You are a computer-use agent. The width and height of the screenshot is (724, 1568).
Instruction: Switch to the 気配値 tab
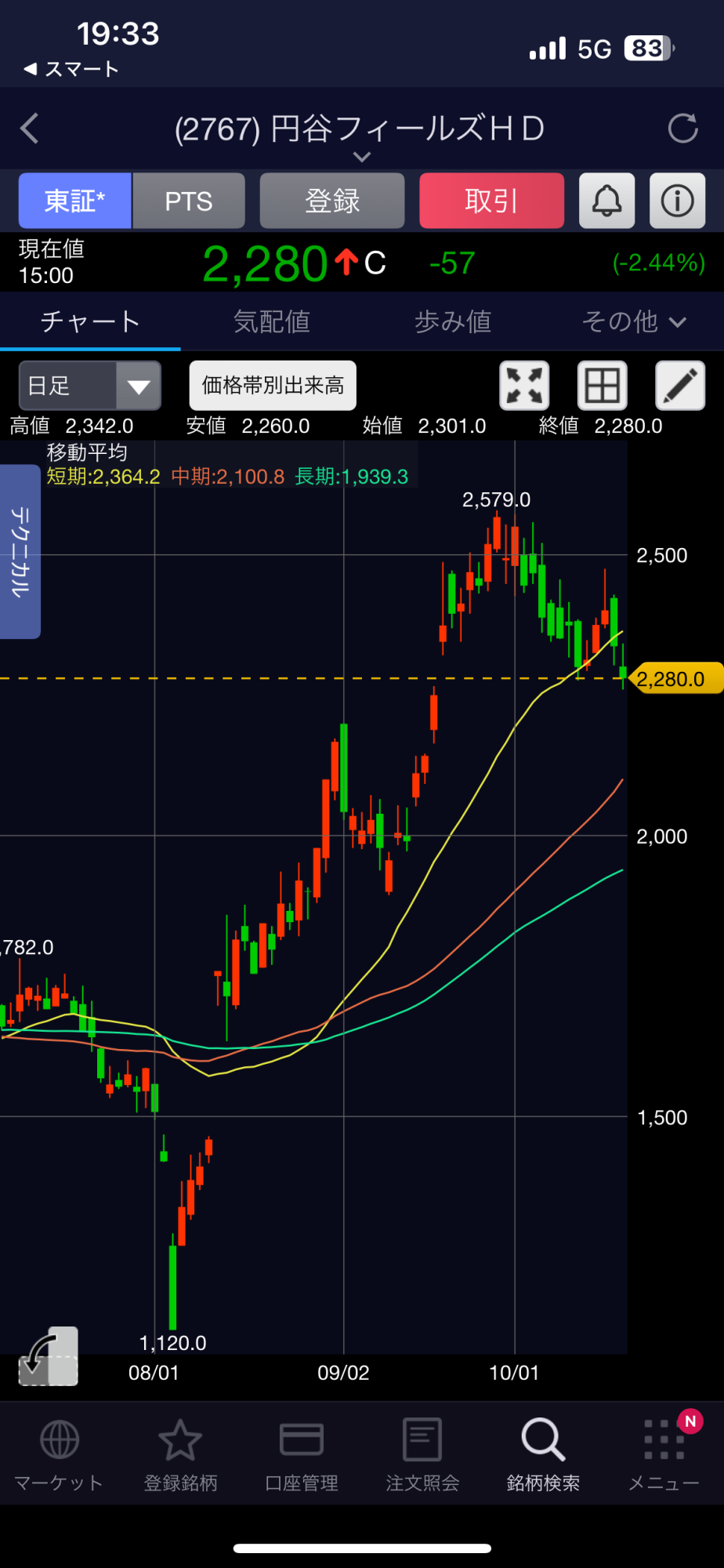pos(272,321)
